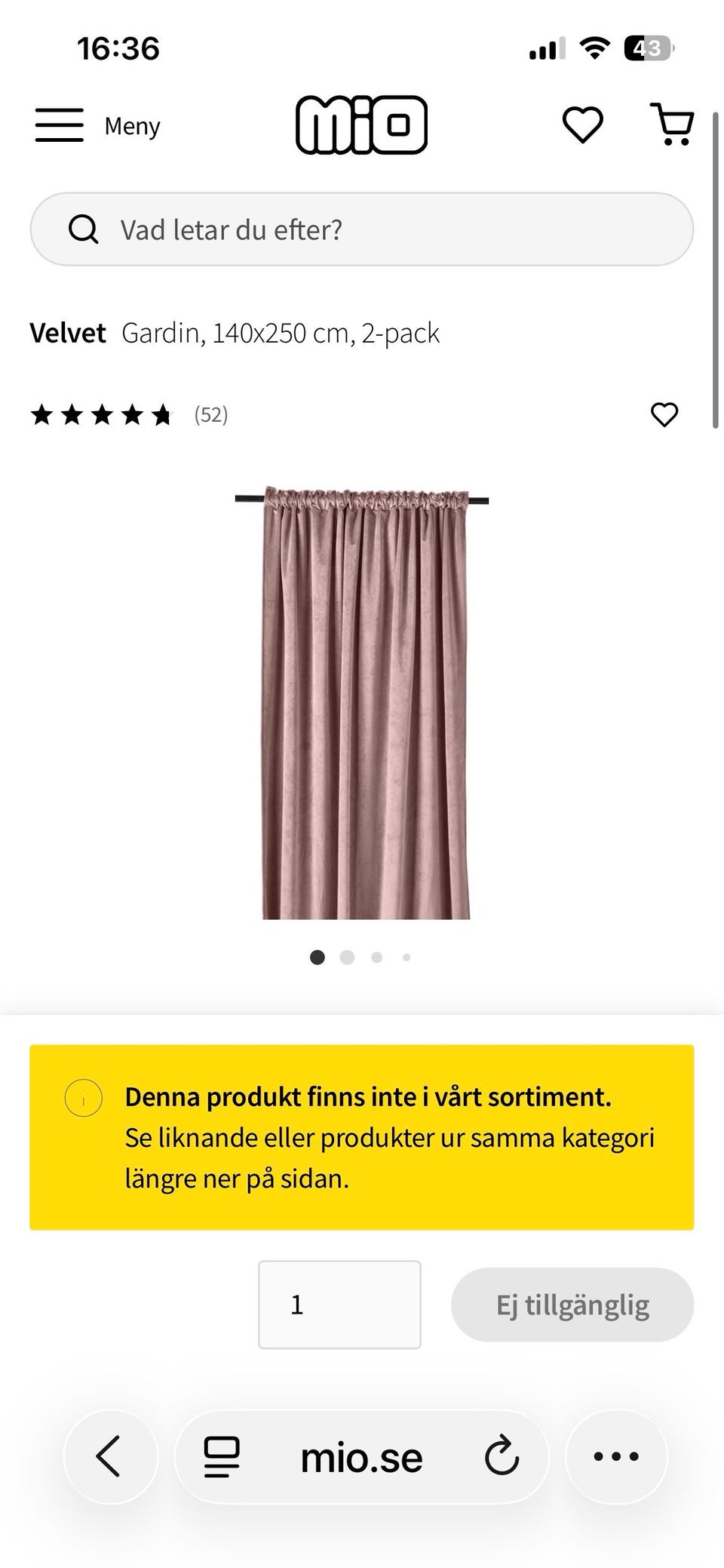Open saved favorites heart in header
724x1568 pixels.
(583, 125)
